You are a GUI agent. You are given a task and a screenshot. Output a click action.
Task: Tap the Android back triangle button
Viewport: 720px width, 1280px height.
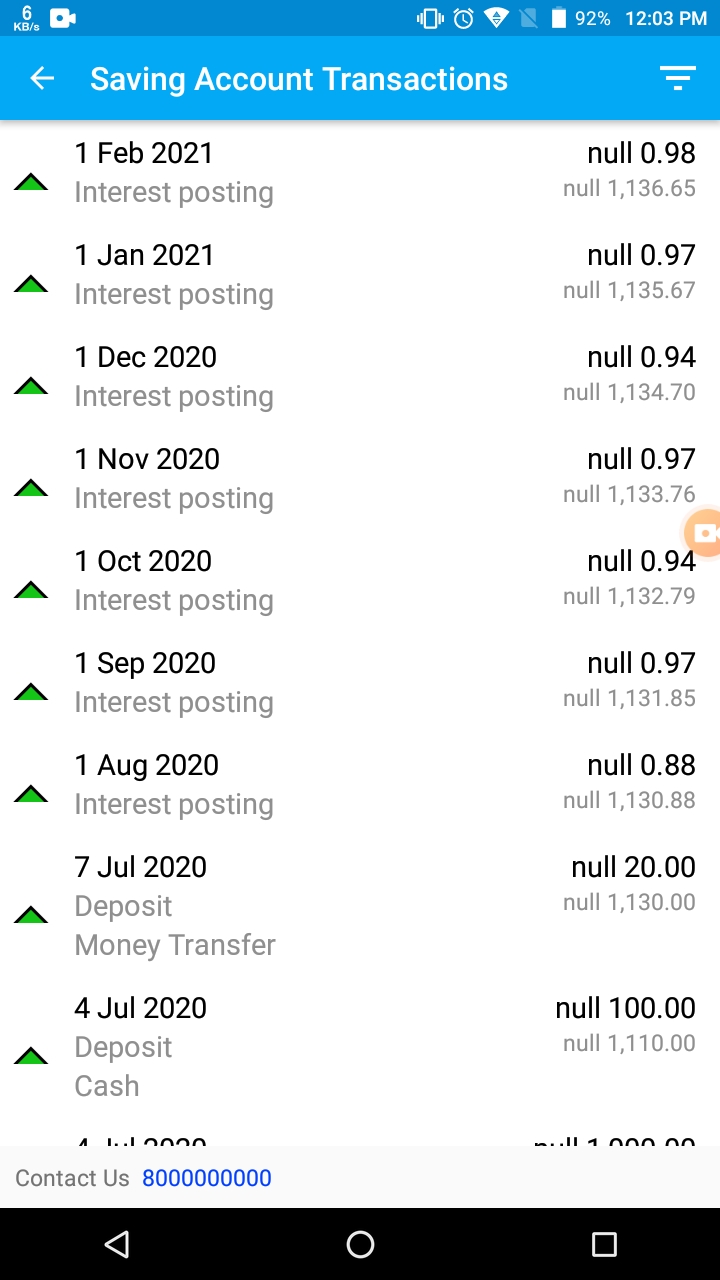coord(116,1244)
